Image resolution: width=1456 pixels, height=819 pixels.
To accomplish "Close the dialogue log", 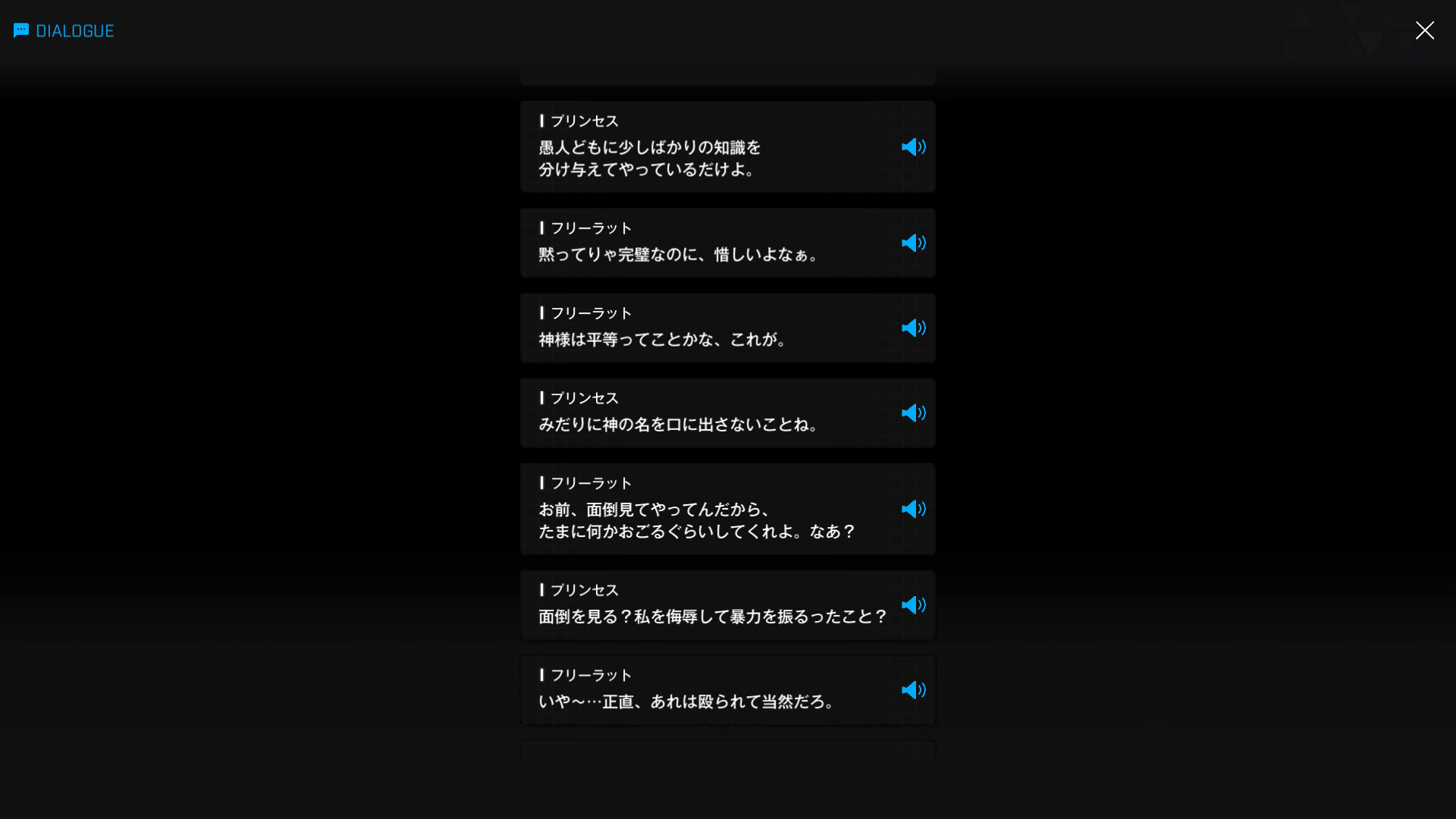I will (1424, 30).
